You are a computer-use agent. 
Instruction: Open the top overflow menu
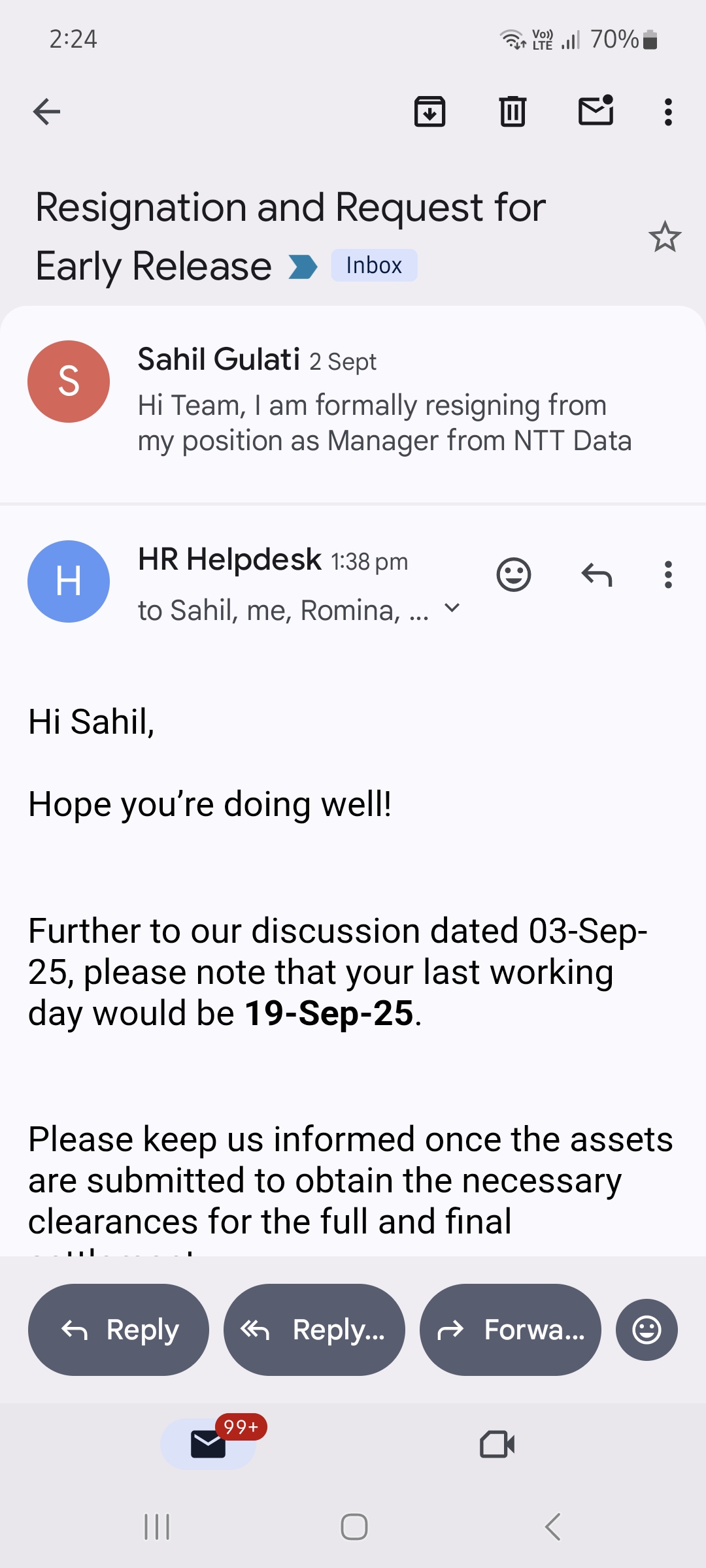[667, 112]
